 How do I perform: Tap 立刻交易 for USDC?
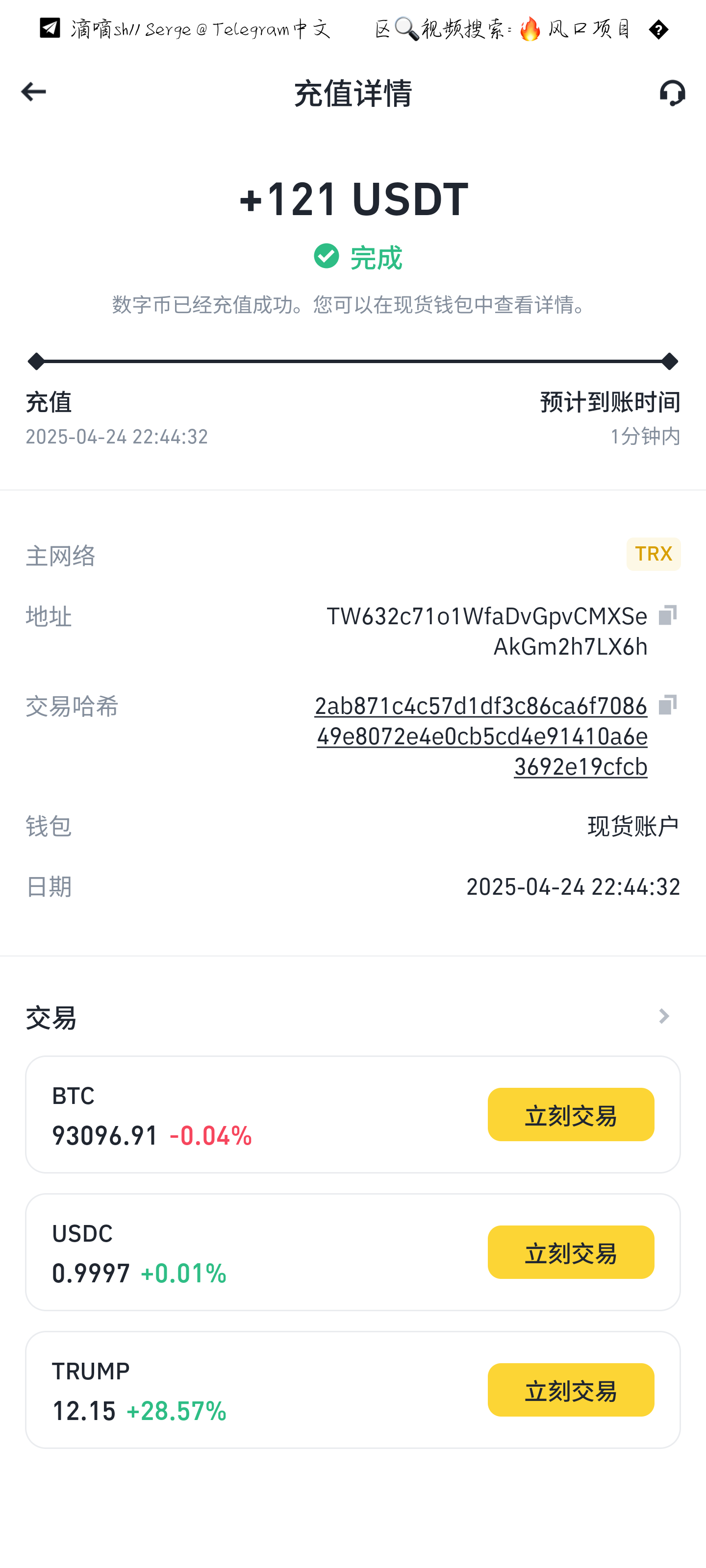coord(571,1252)
